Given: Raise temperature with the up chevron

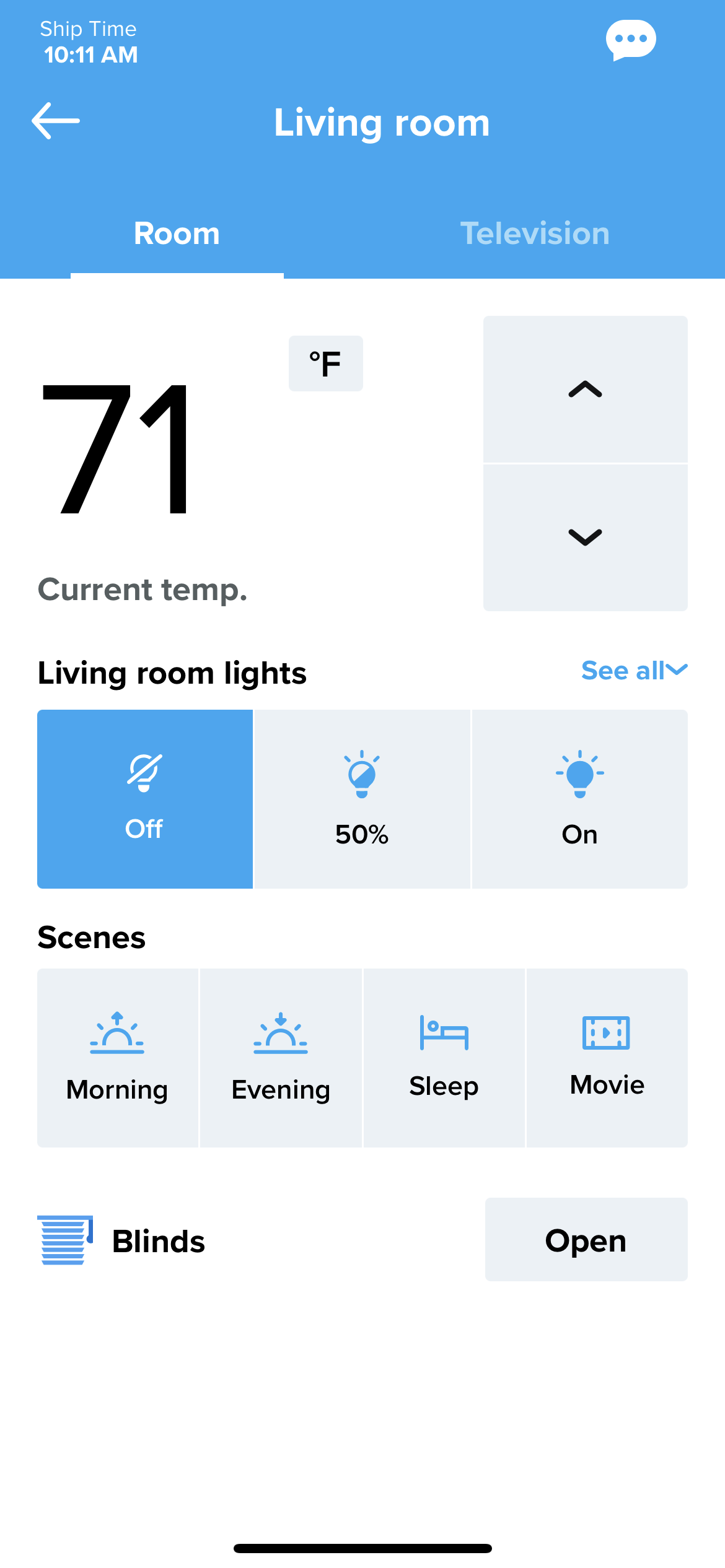Looking at the screenshot, I should pyautogui.click(x=586, y=389).
